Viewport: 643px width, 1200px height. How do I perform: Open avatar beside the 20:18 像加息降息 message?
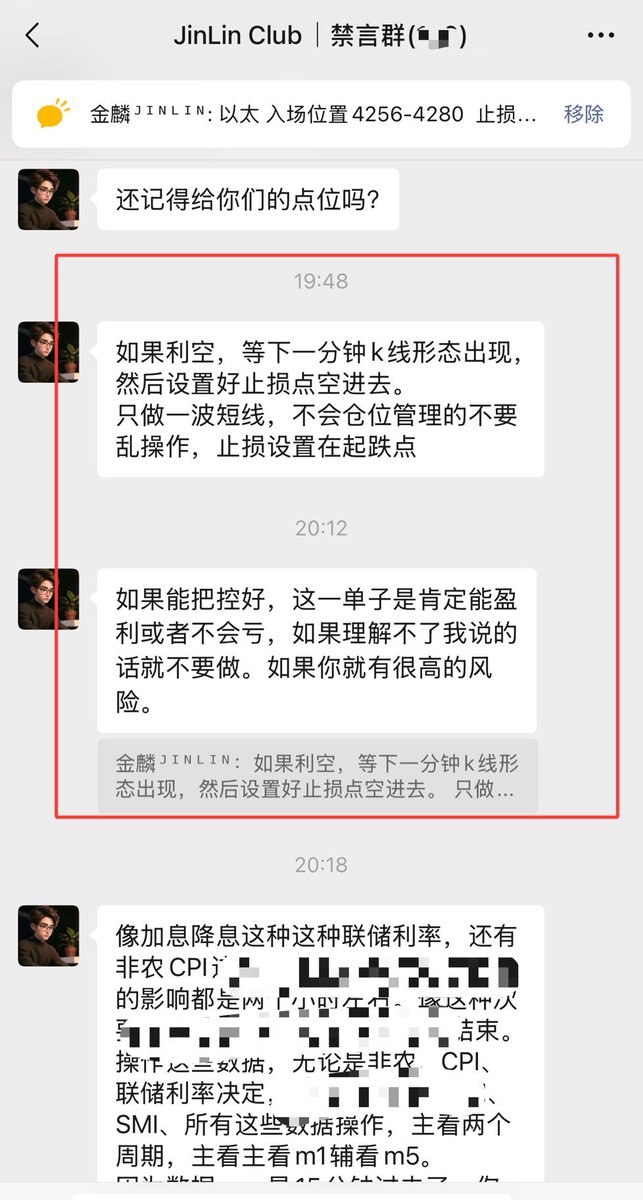(x=48, y=936)
